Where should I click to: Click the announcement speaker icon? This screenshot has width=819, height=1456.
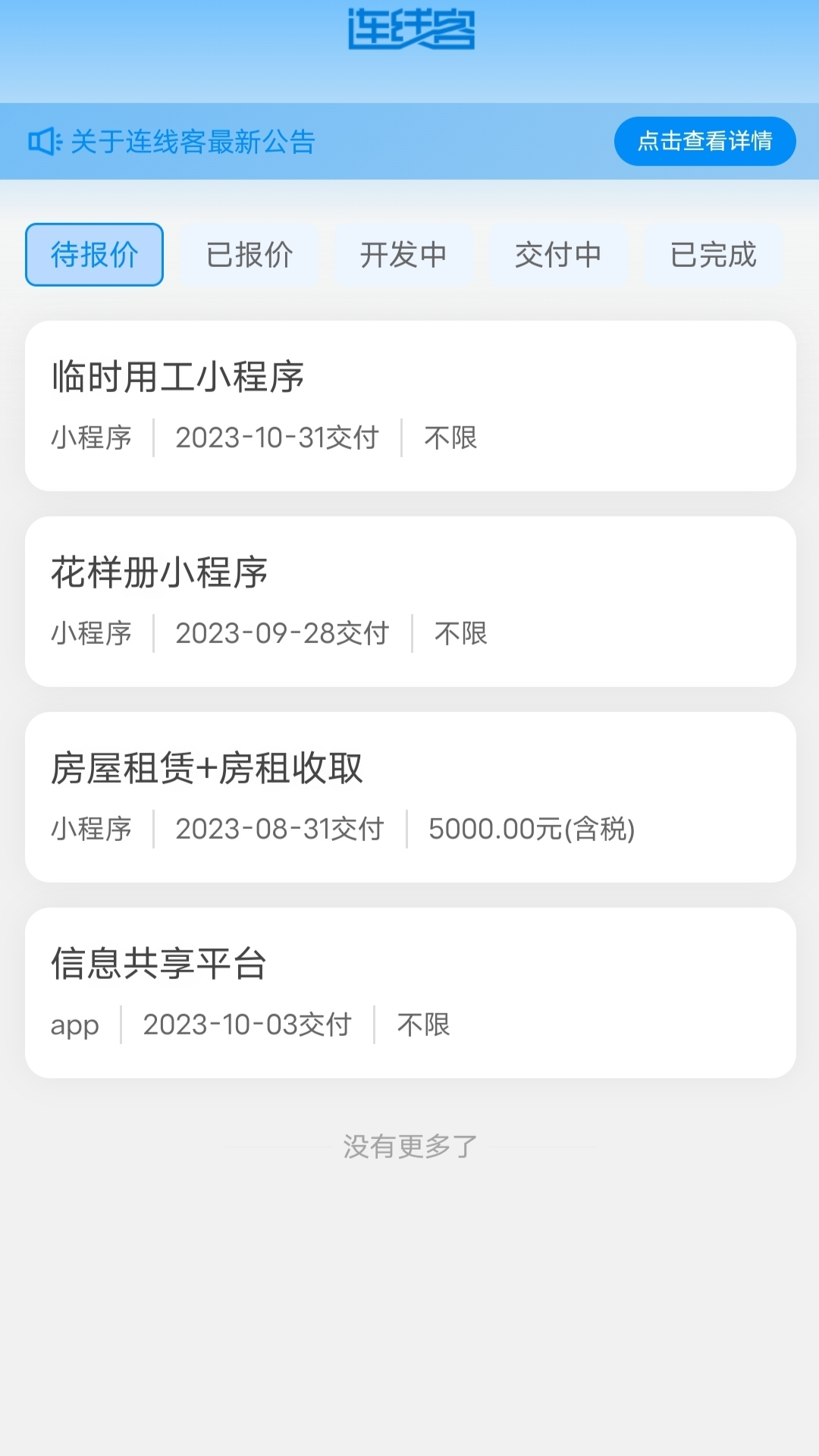pos(43,140)
